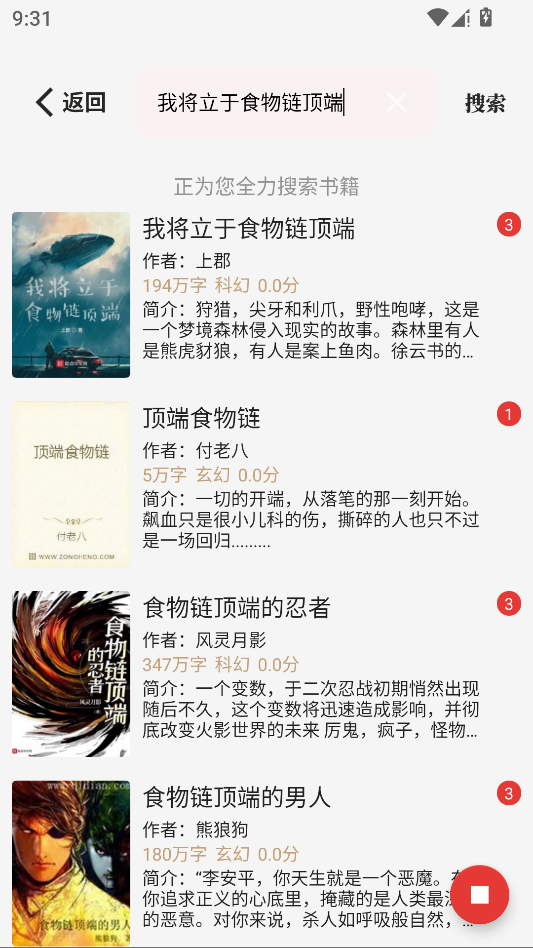The image size is (533, 948).
Task: Stop the ongoing search with the red button
Action: click(x=480, y=894)
